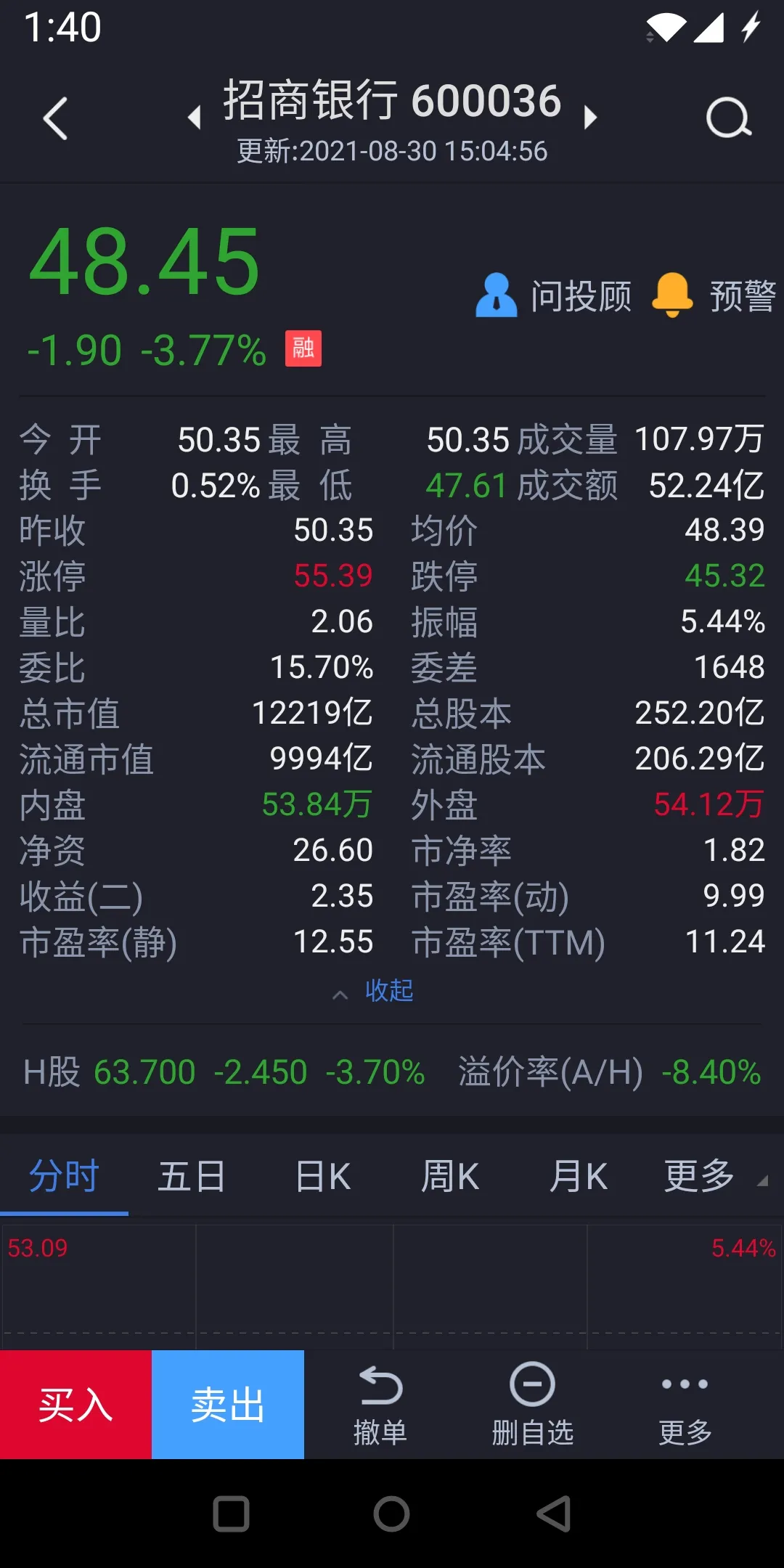The image size is (784, 1568).
Task: Set a price alert via 预警
Action: click(x=714, y=295)
